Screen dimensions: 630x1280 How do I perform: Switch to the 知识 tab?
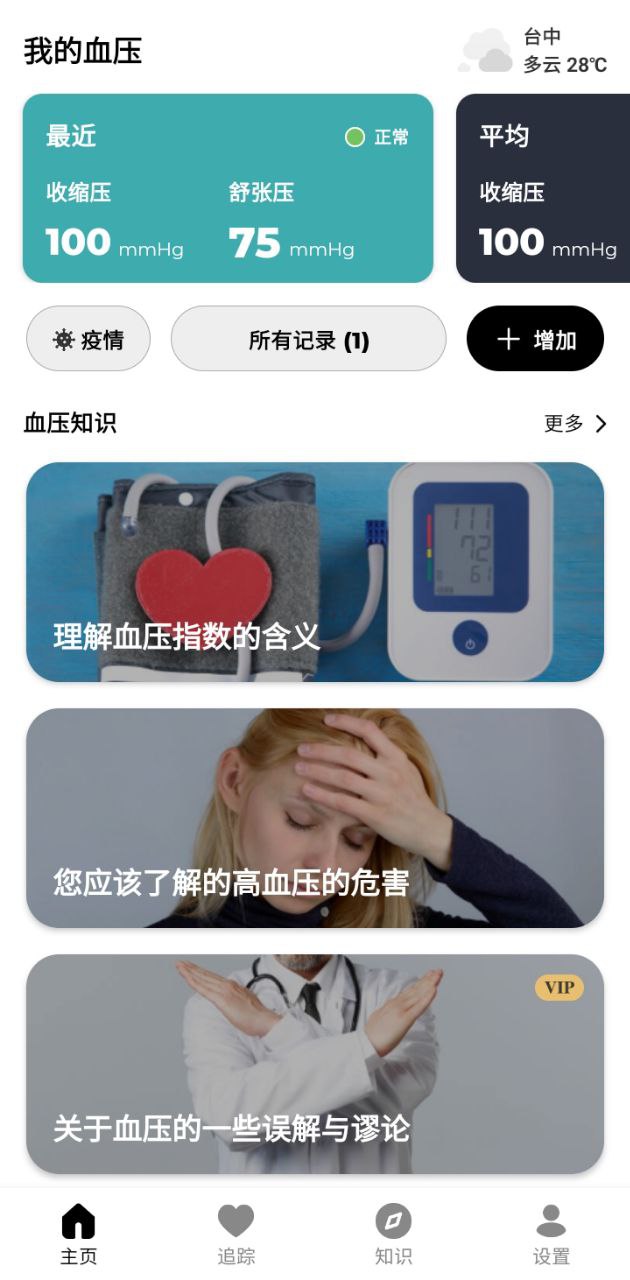coord(393,1234)
